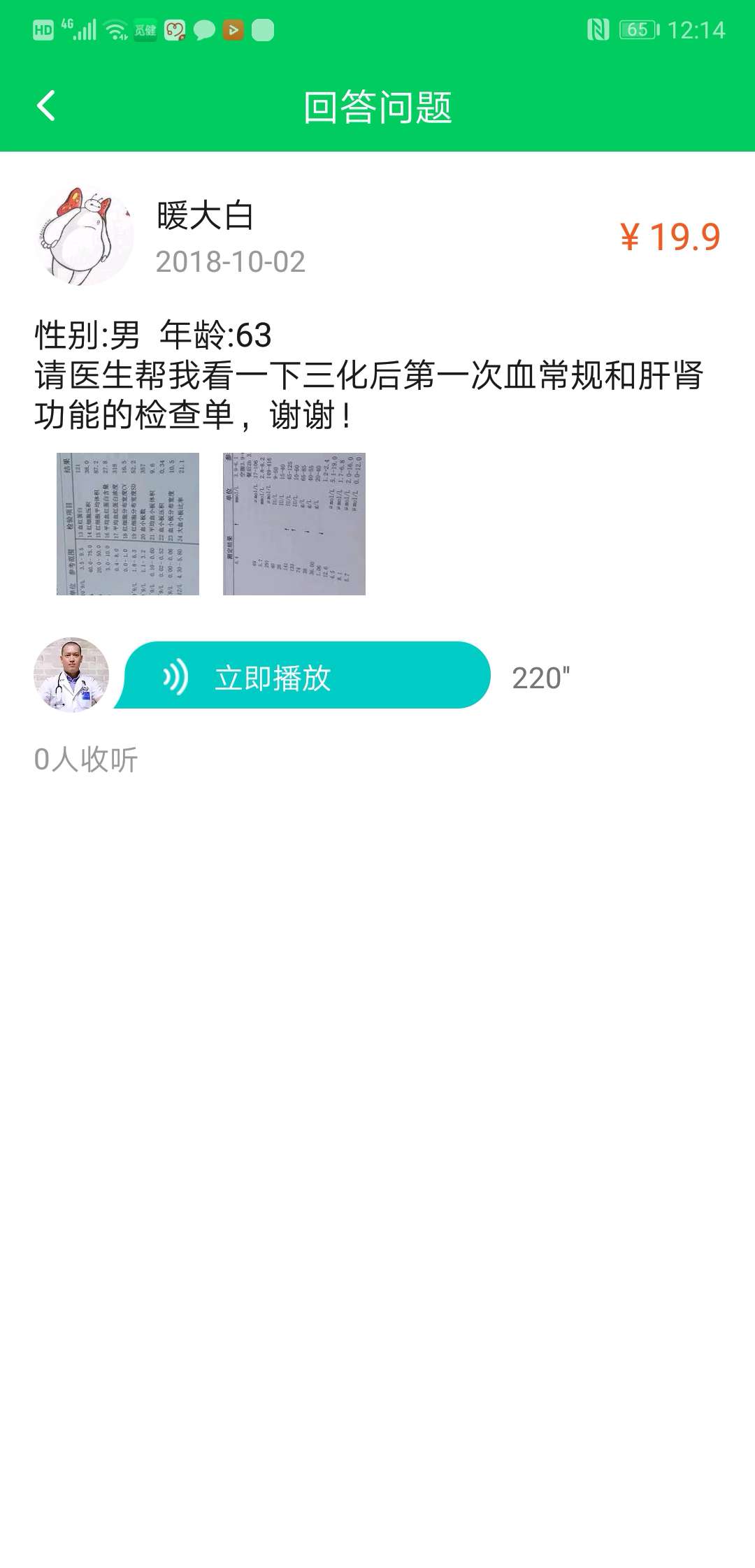The image size is (755, 1568).
Task: Go back from the 回答问题 page
Action: pyautogui.click(x=46, y=106)
